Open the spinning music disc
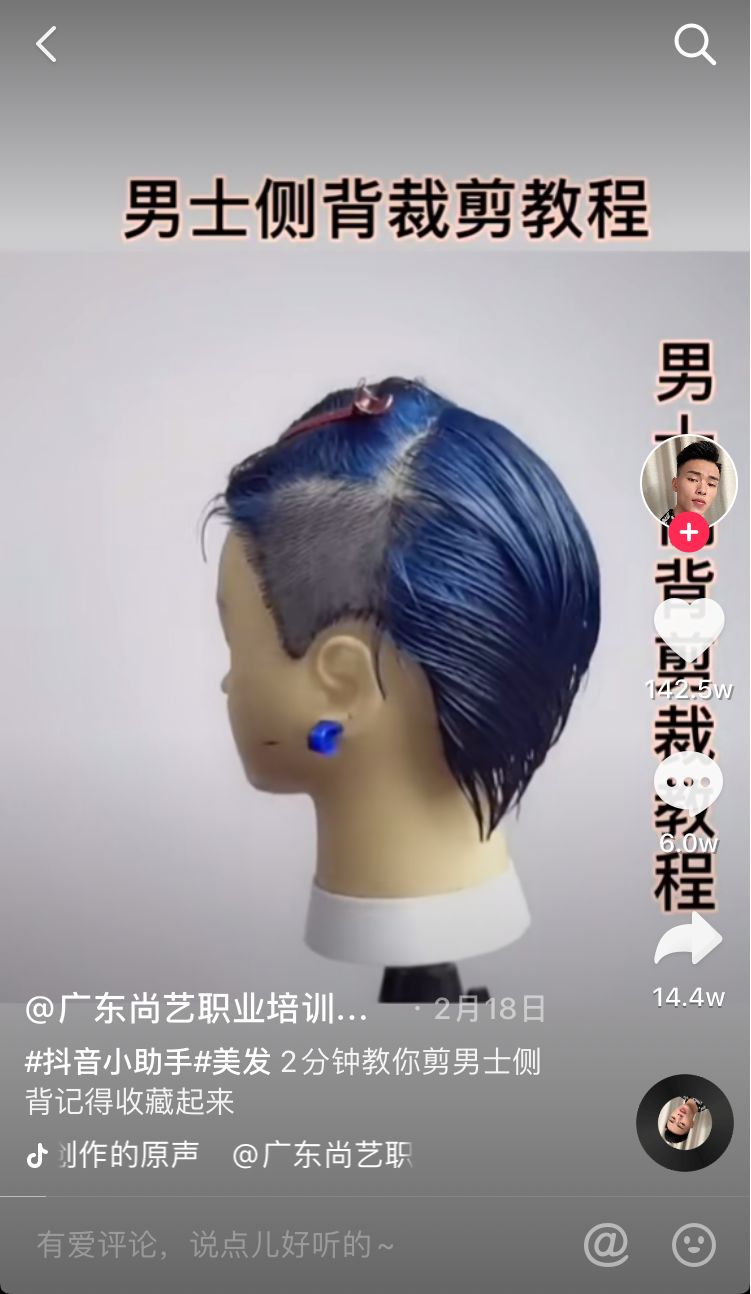The height and width of the screenshot is (1294, 751). [685, 1122]
